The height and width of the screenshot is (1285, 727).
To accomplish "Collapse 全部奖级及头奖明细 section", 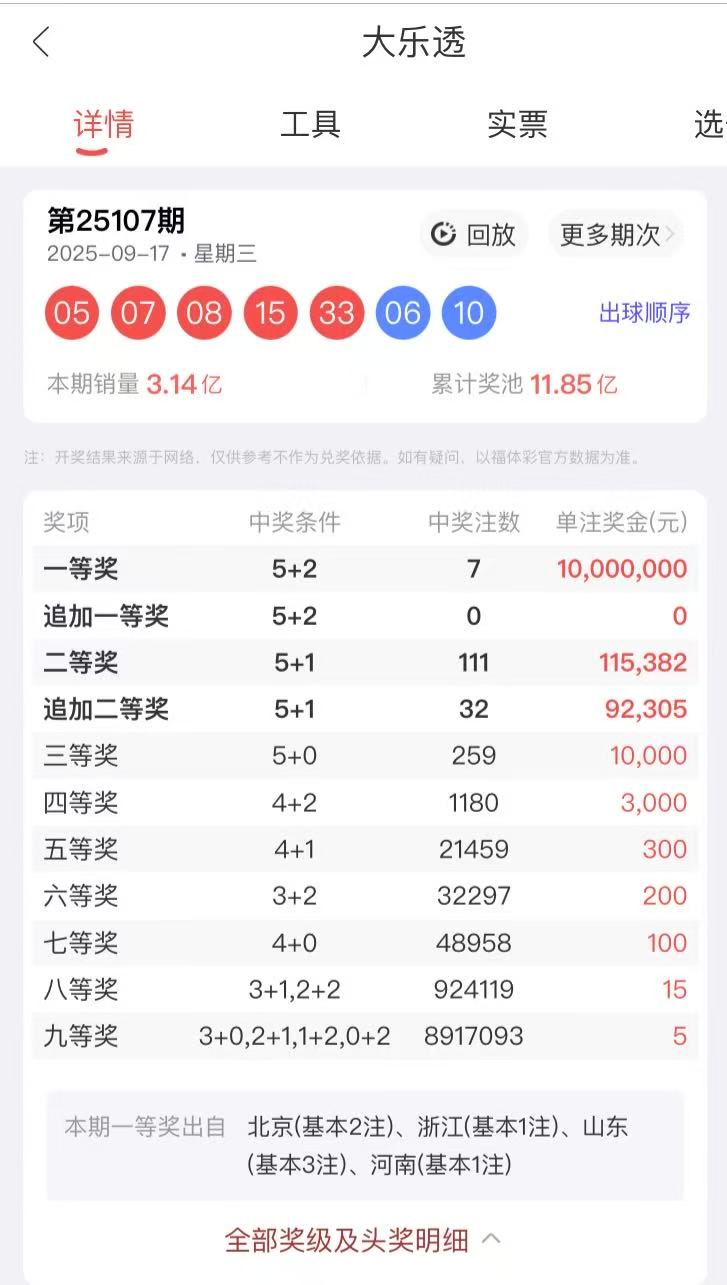I will coord(363,1241).
